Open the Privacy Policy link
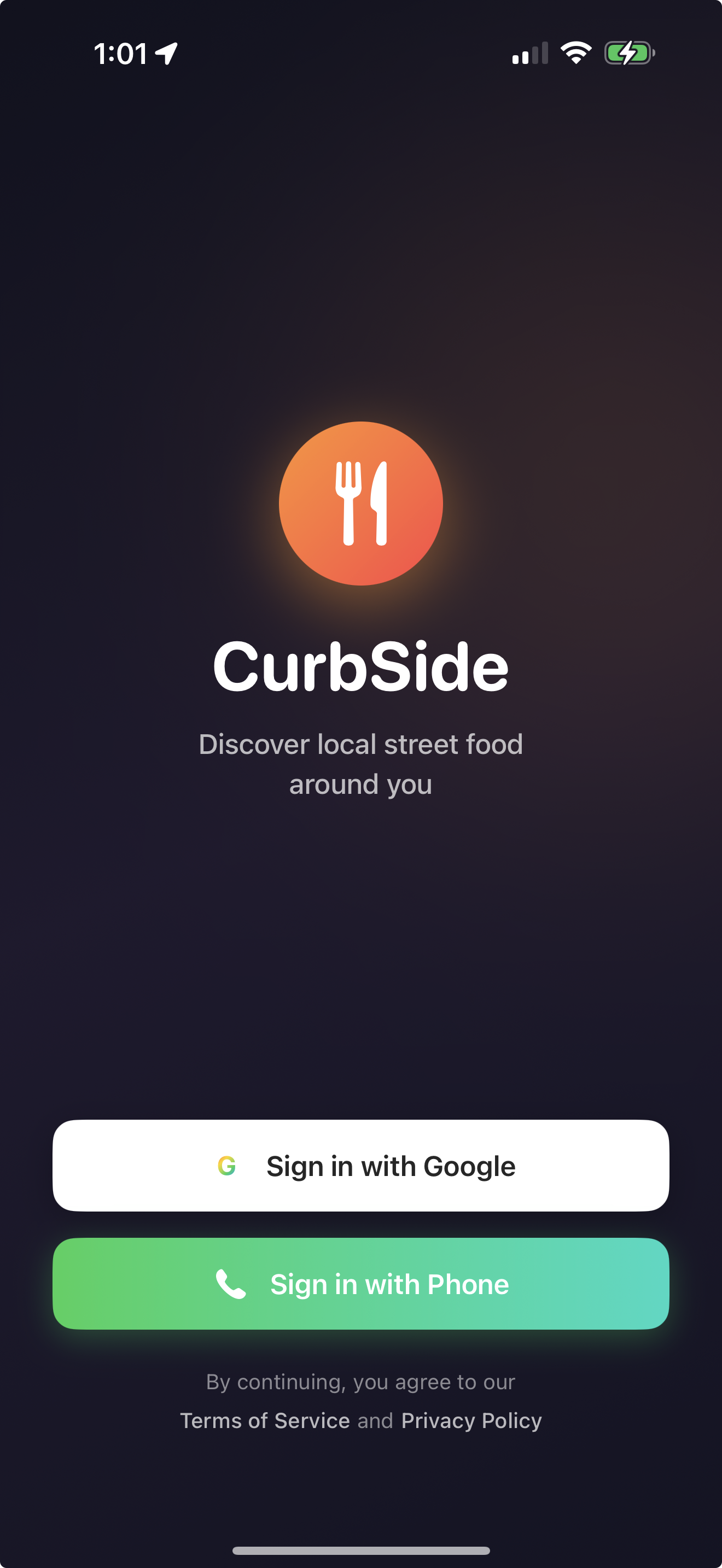 point(471,1420)
